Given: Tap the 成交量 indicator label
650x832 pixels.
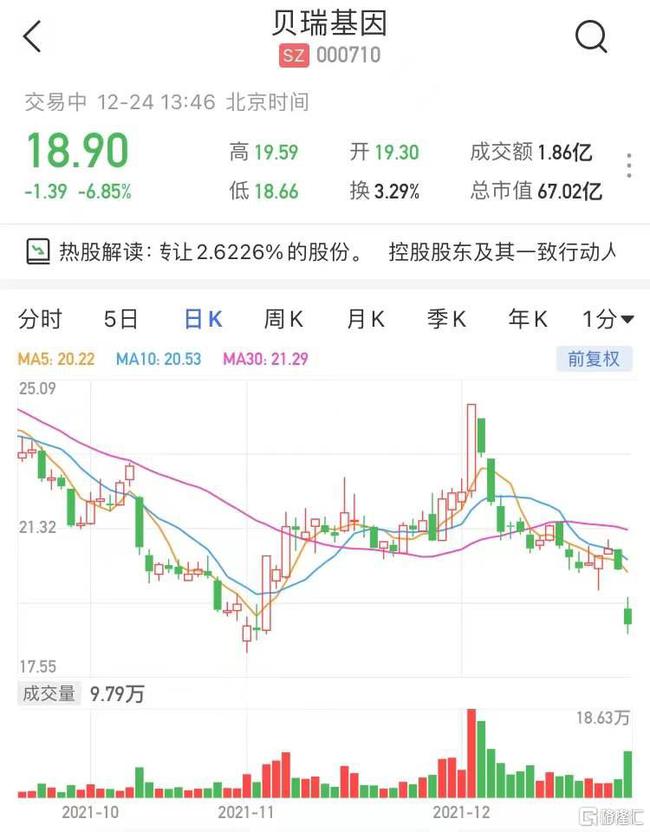Looking at the screenshot, I should coord(49,693).
